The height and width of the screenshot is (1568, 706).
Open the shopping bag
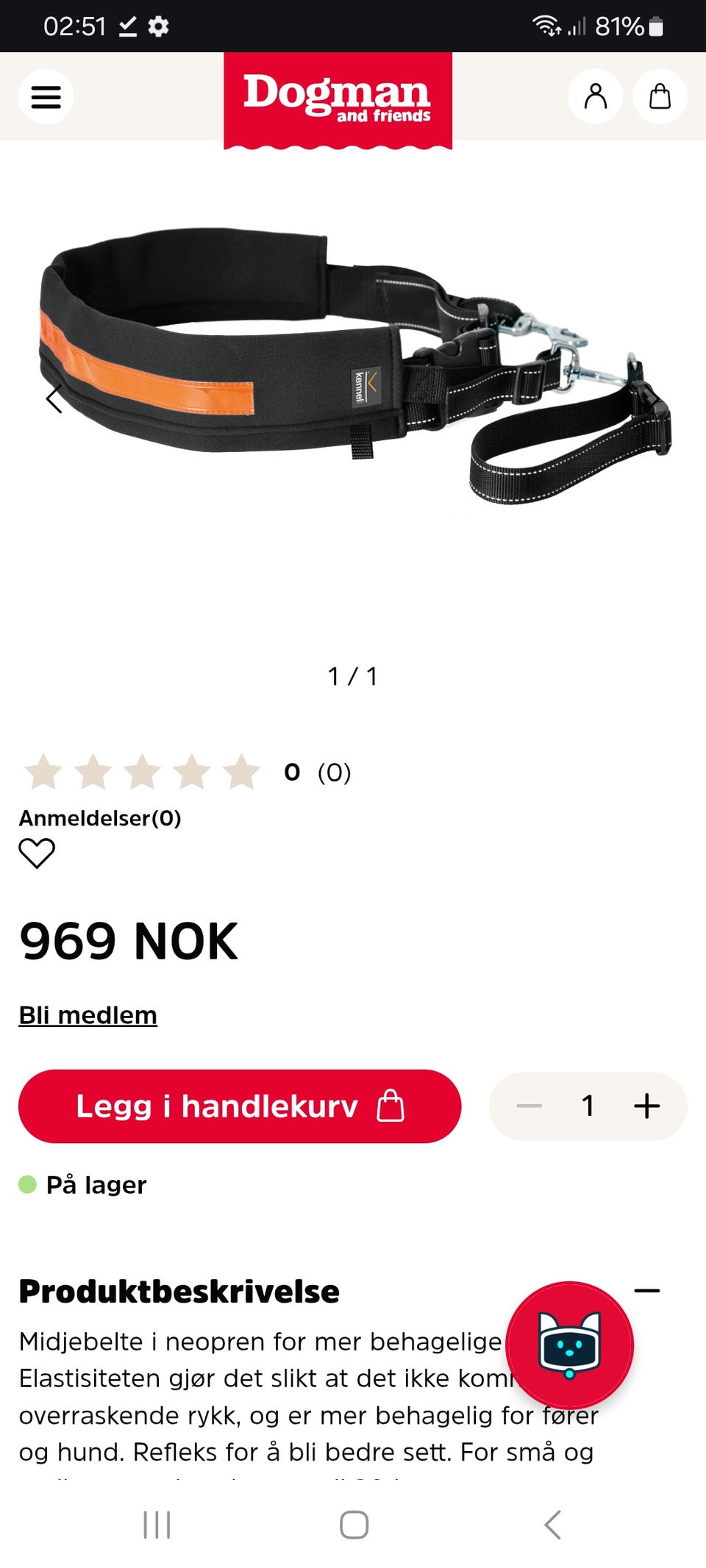click(x=660, y=96)
